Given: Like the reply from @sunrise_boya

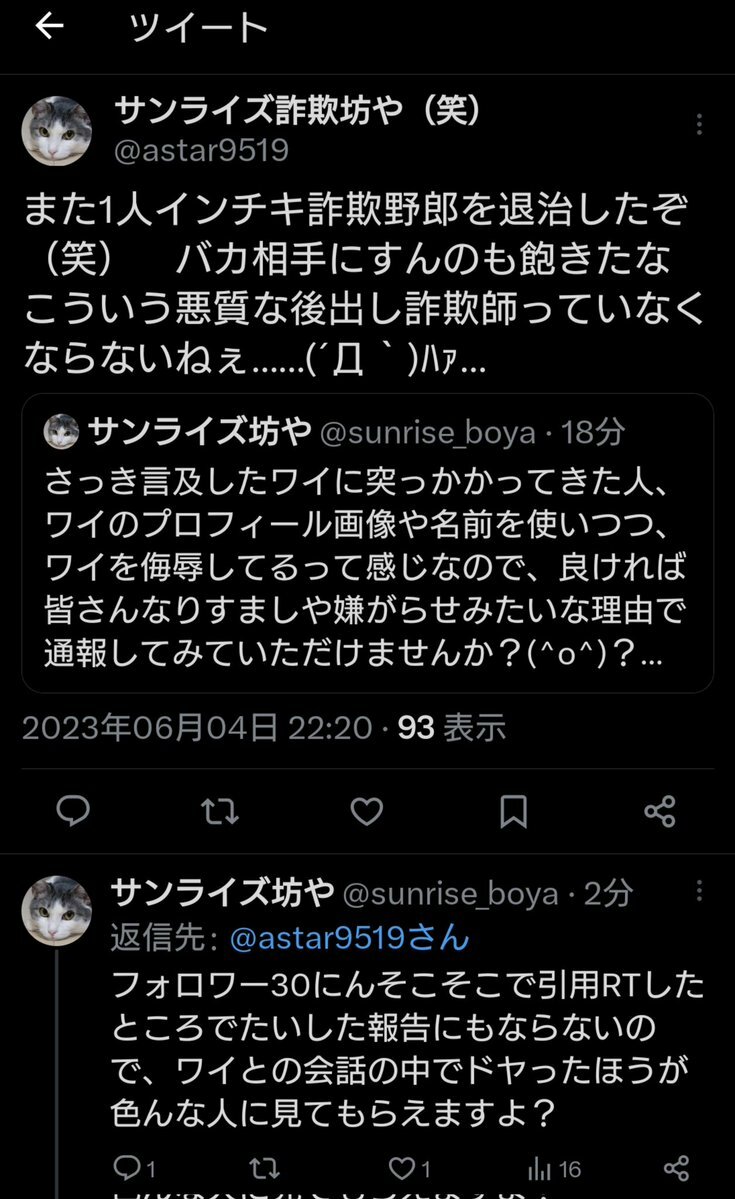Looking at the screenshot, I should coord(402,1167).
